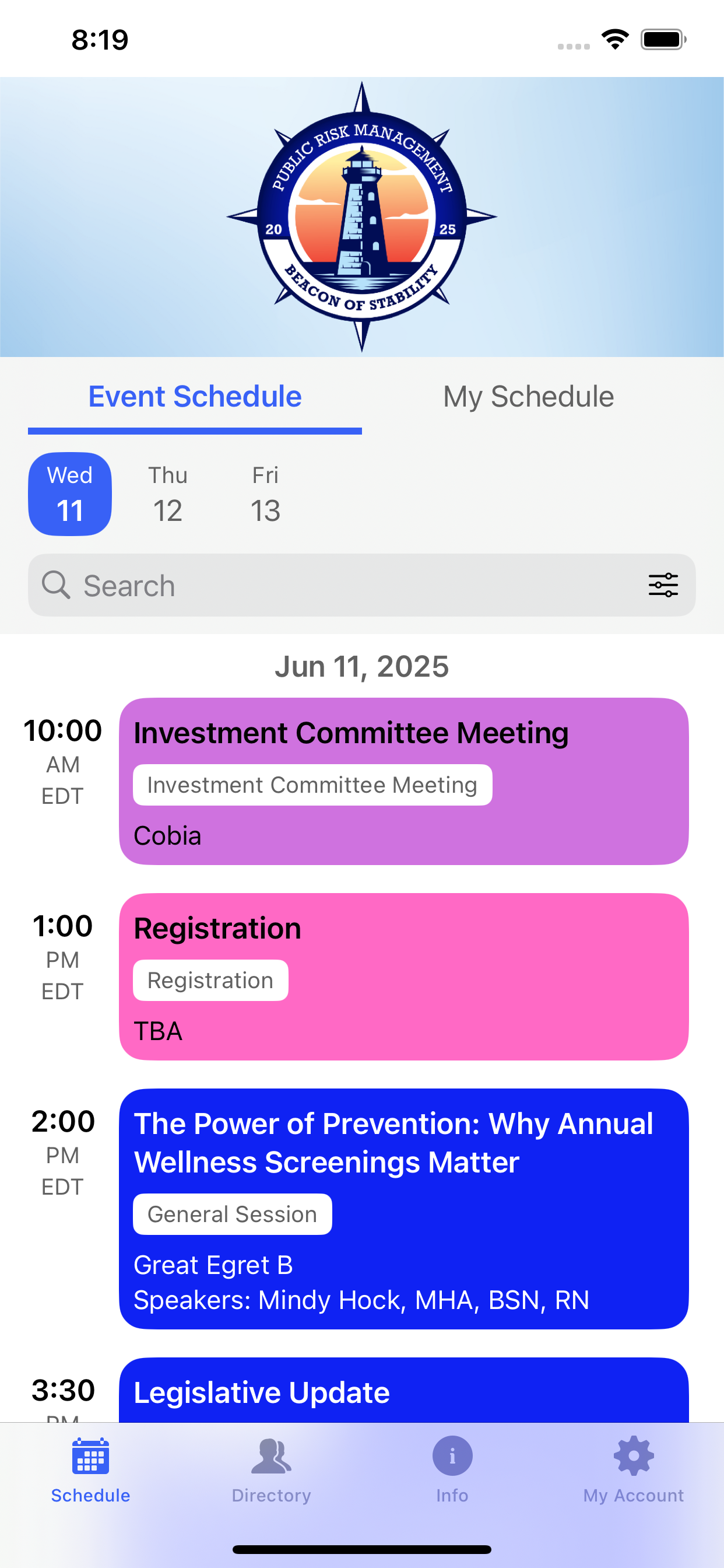724x1568 pixels.
Task: Switch to My Account tab
Action: pyautogui.click(x=633, y=1469)
